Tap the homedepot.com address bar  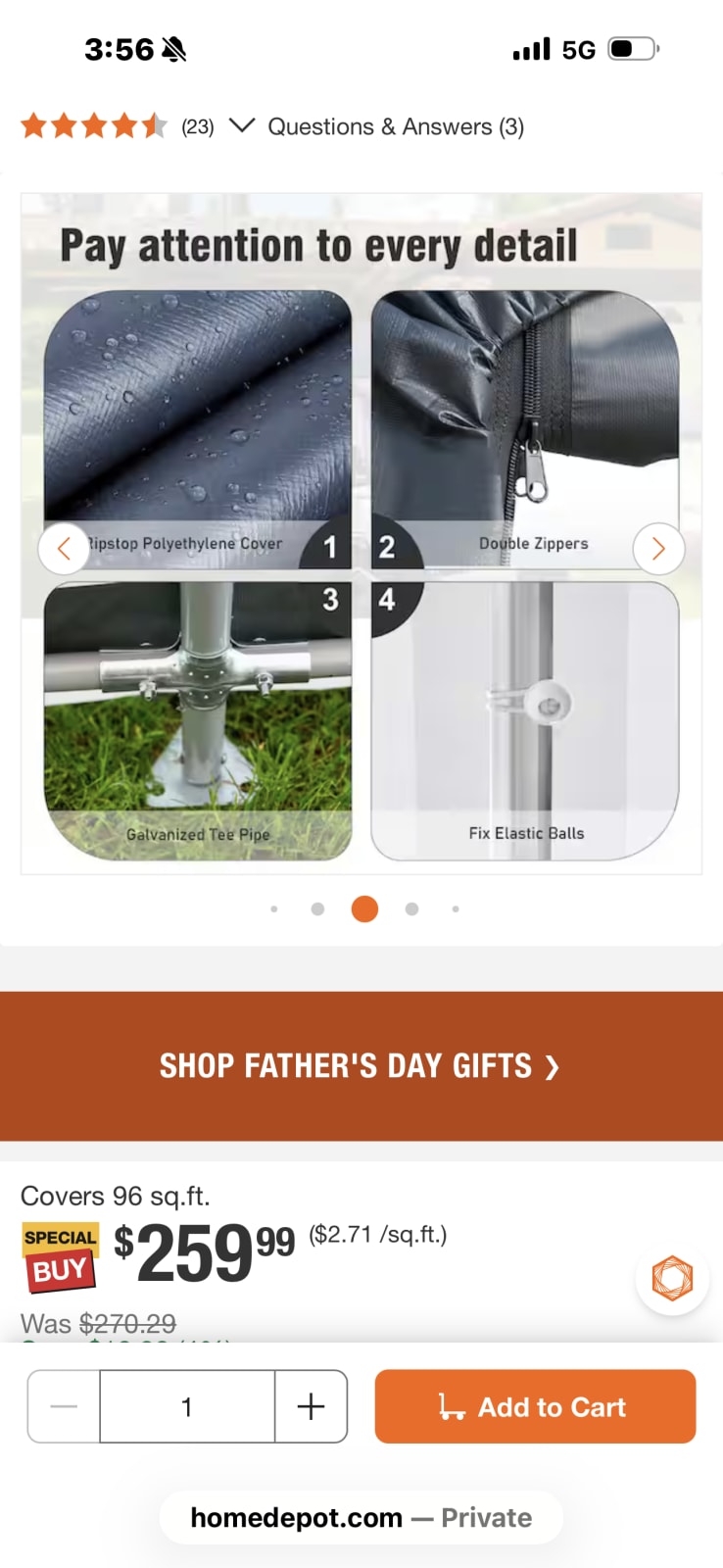pos(361,1518)
